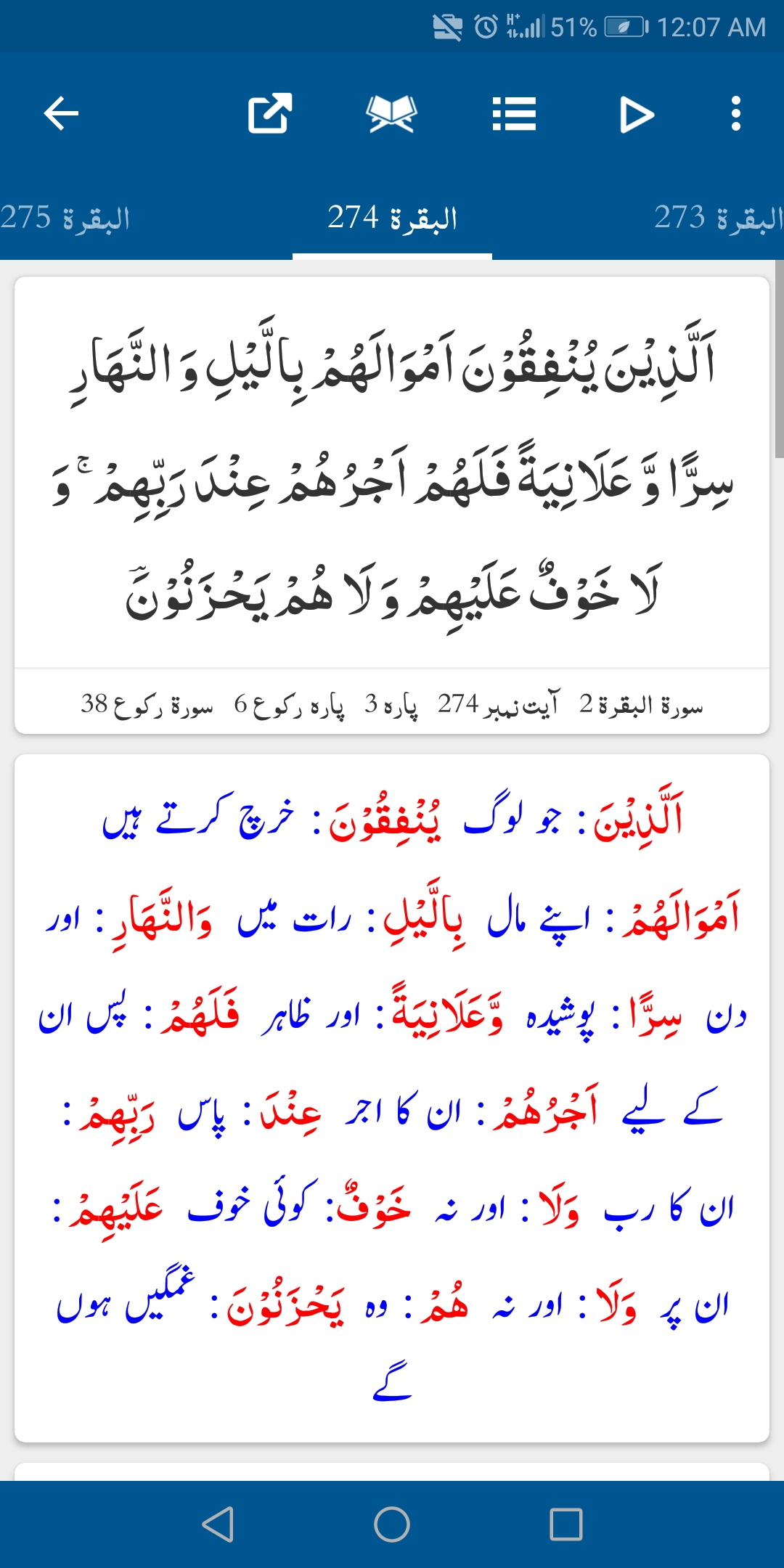Share this verse via the share icon

click(x=270, y=114)
